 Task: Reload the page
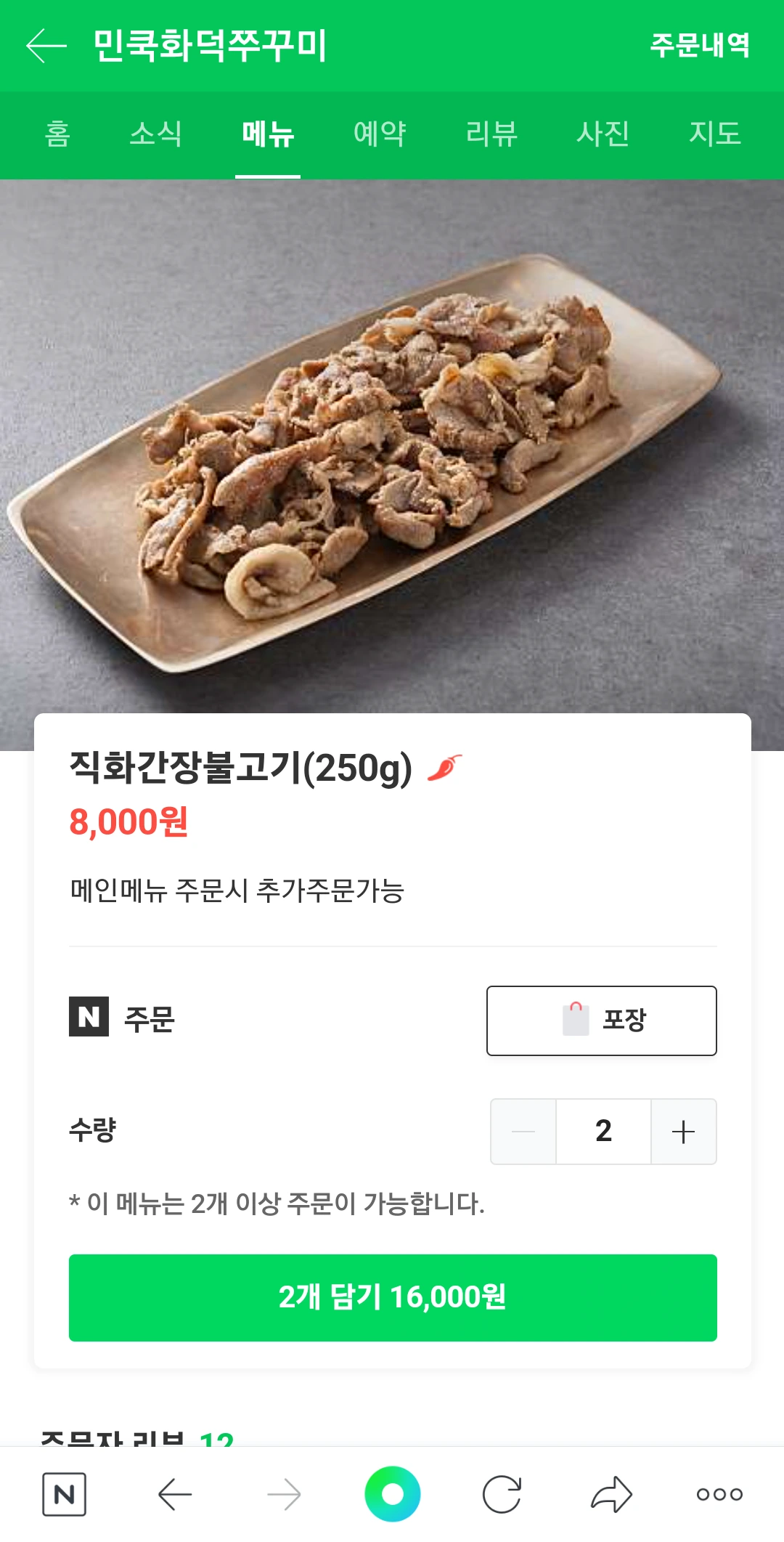coord(502,1494)
